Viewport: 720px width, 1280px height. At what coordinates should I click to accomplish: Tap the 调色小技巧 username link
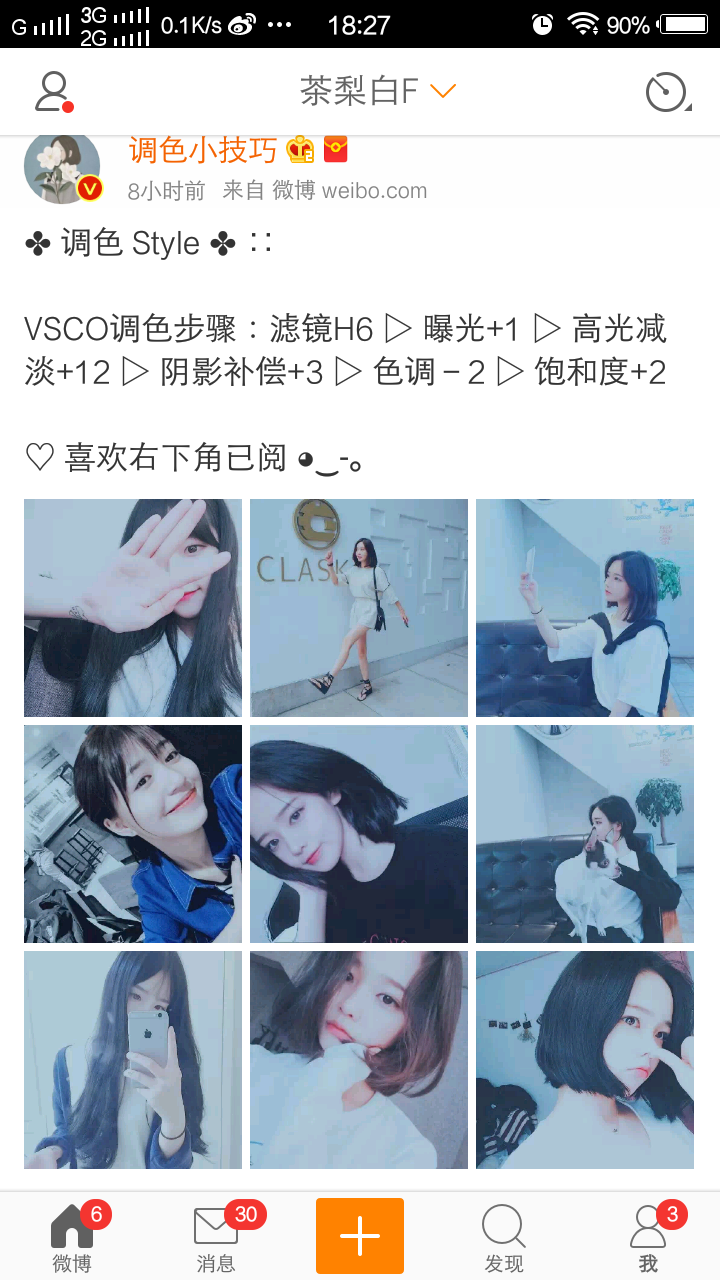202,150
